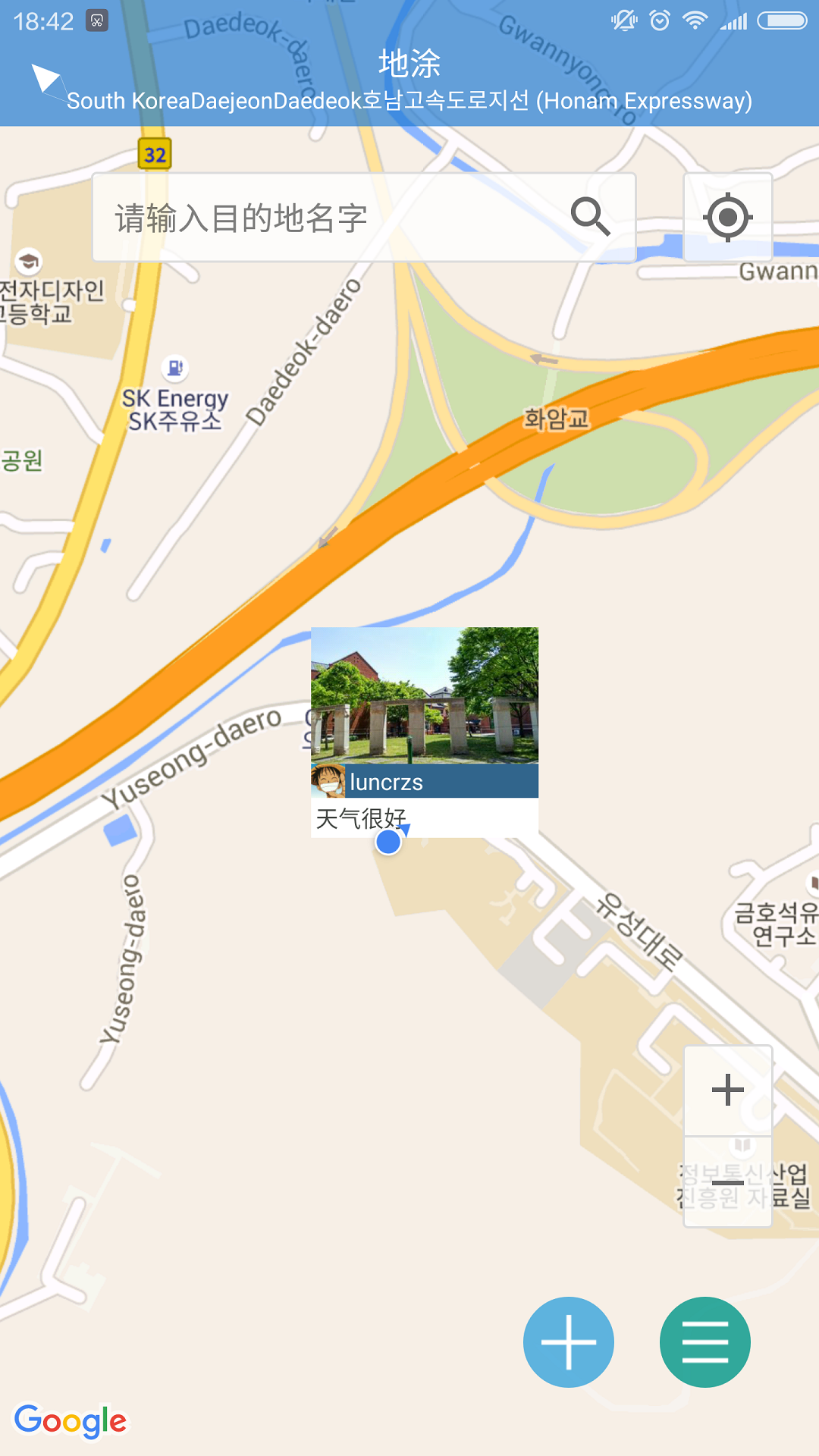
Task: Add a new post with blue plus button
Action: tap(569, 1342)
